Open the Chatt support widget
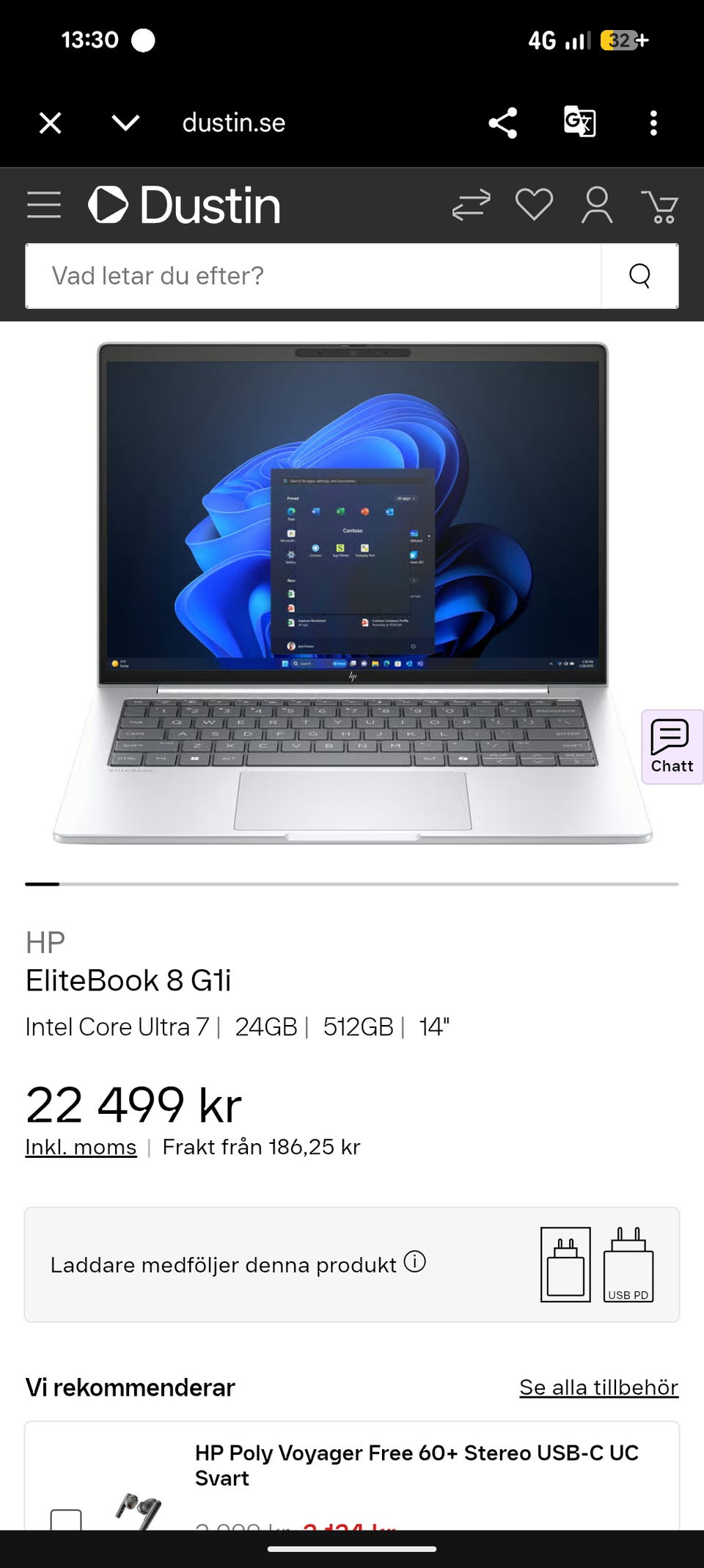The width and height of the screenshot is (704, 1568). [x=672, y=747]
